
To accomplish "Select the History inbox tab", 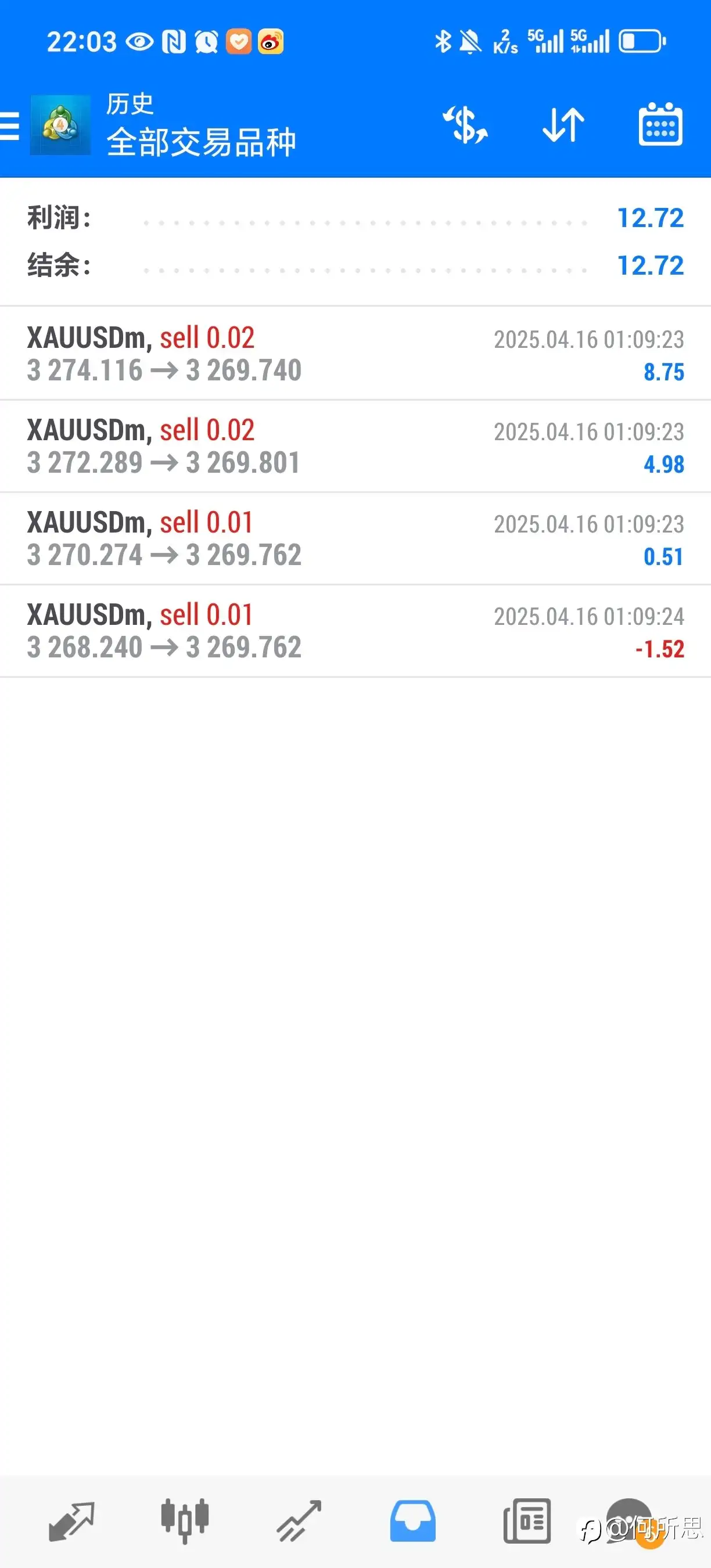I will tap(413, 1521).
